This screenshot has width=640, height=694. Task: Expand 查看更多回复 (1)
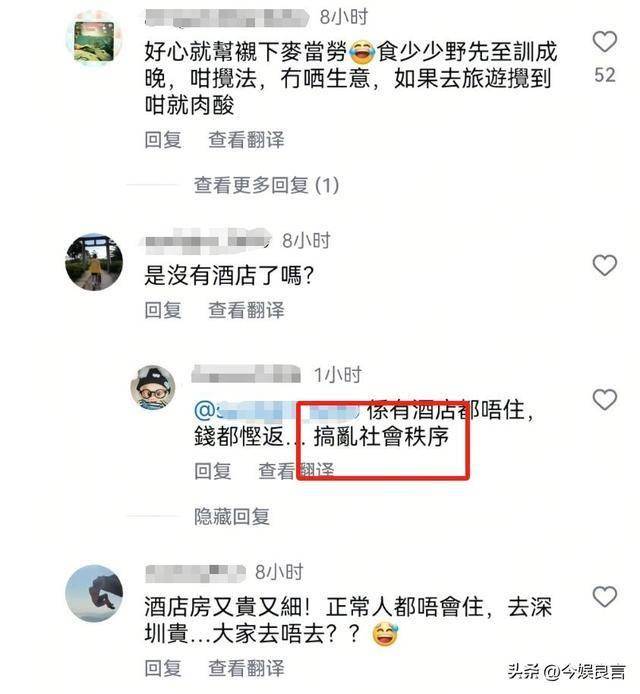tap(266, 185)
